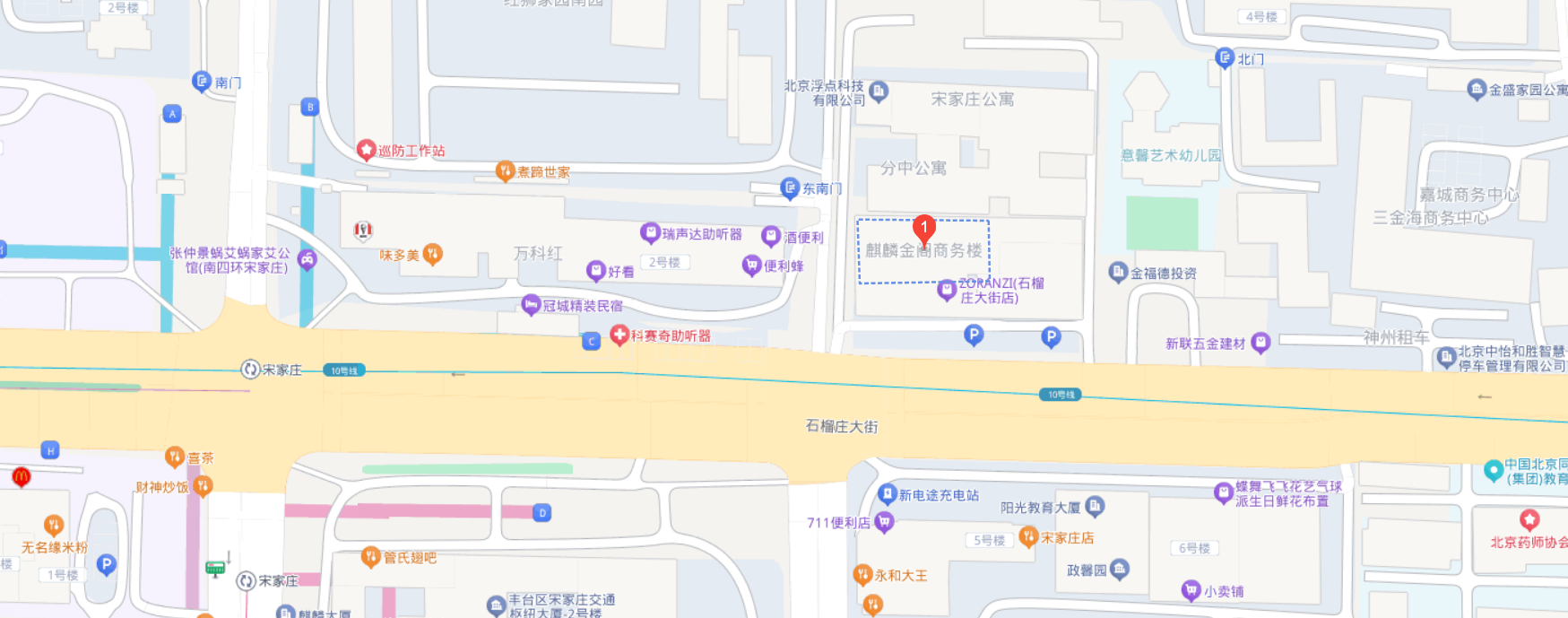Viewport: 1568px width, 618px height.
Task: Tap the 宋家庄 subway station above 石榴庄大街
Action: tap(250, 370)
